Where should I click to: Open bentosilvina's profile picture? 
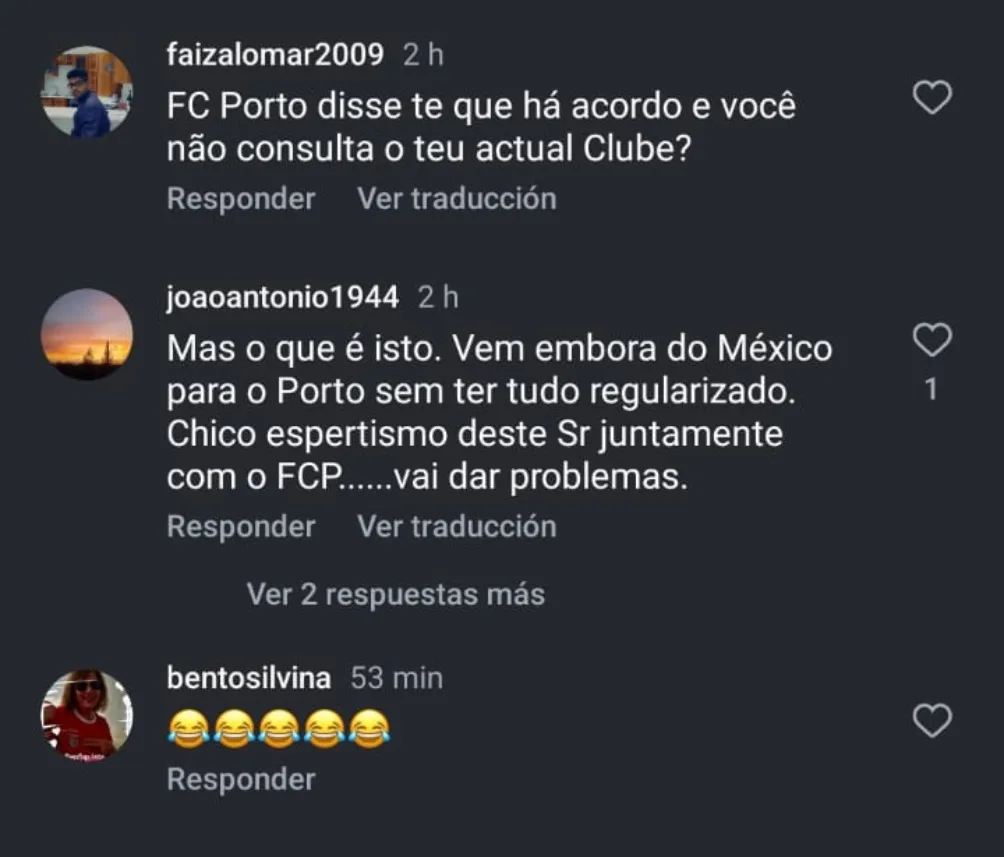tap(87, 715)
